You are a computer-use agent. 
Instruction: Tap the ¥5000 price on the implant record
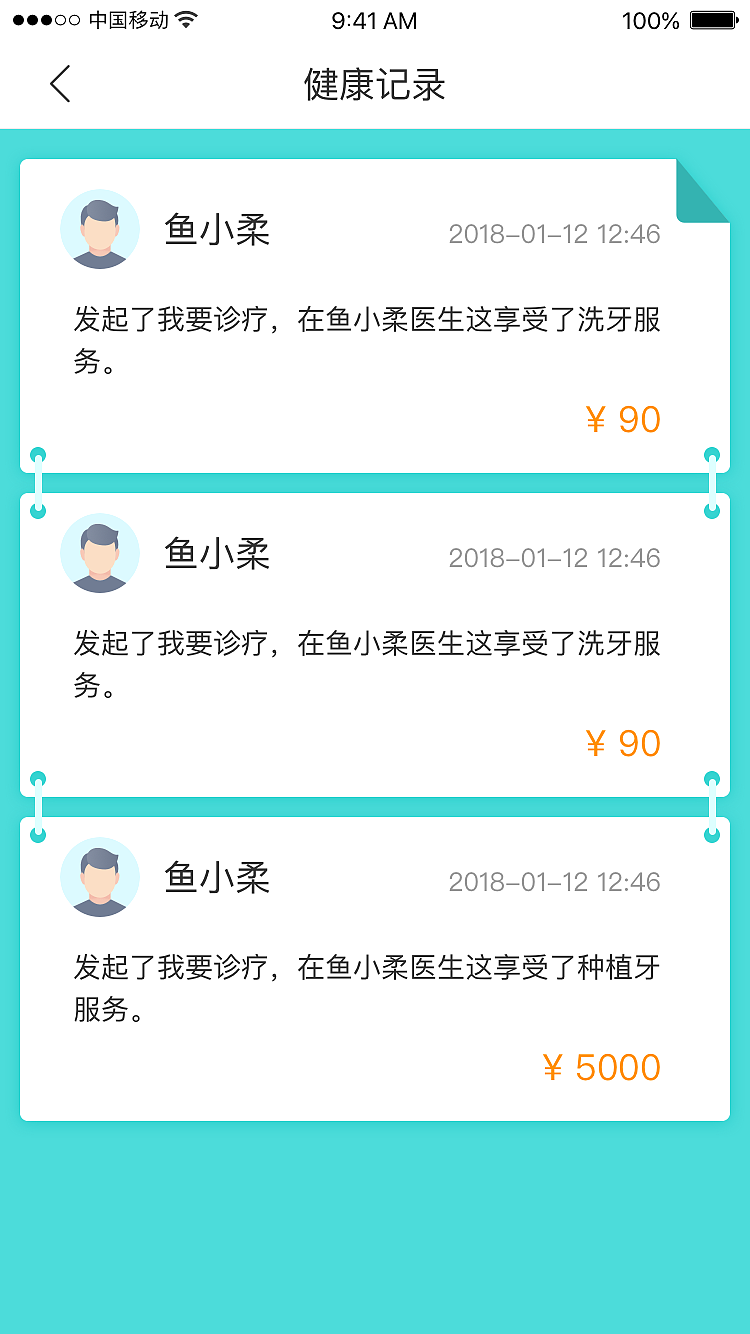[x=601, y=1066]
